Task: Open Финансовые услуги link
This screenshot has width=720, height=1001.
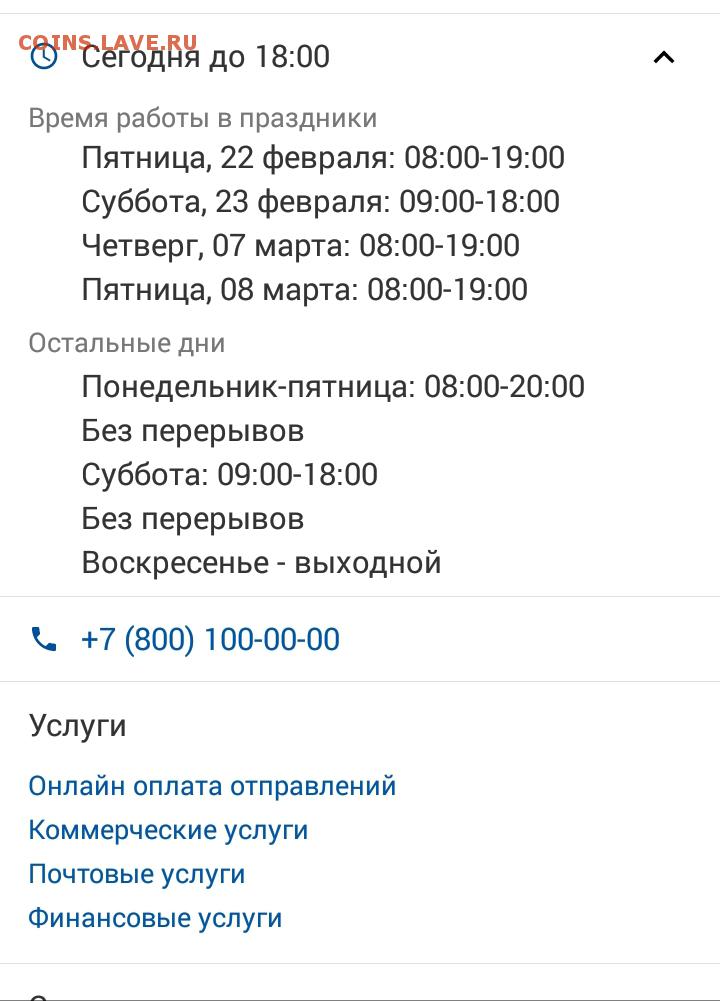Action: 155,918
